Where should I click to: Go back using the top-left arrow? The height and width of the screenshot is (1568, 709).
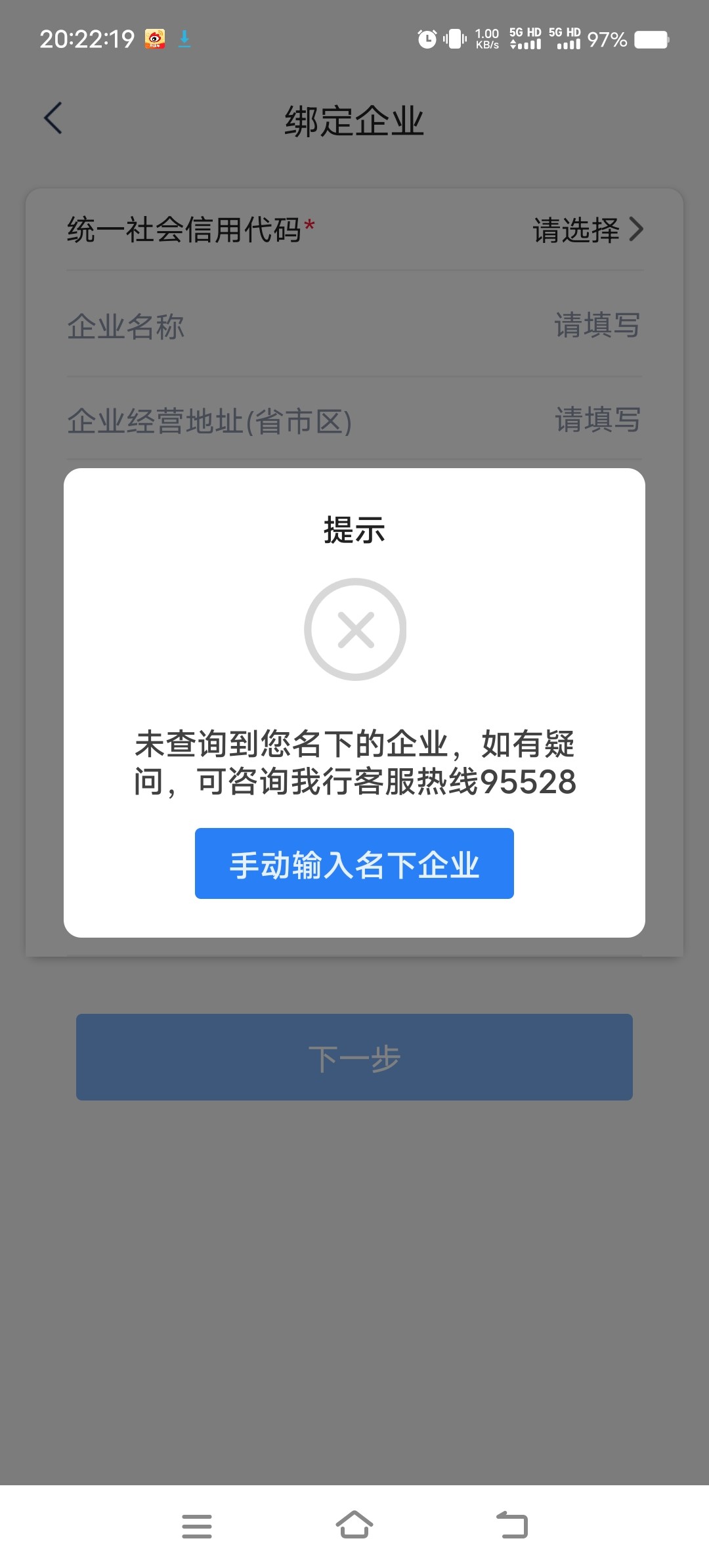pos(54,119)
